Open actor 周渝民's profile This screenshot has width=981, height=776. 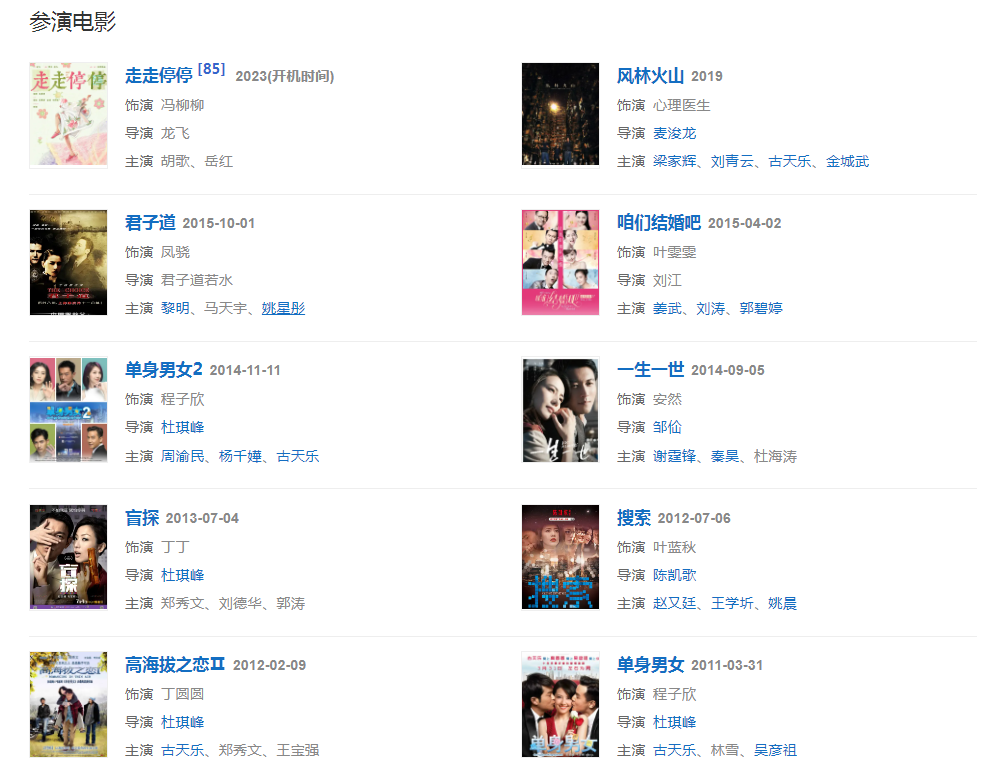pos(182,456)
